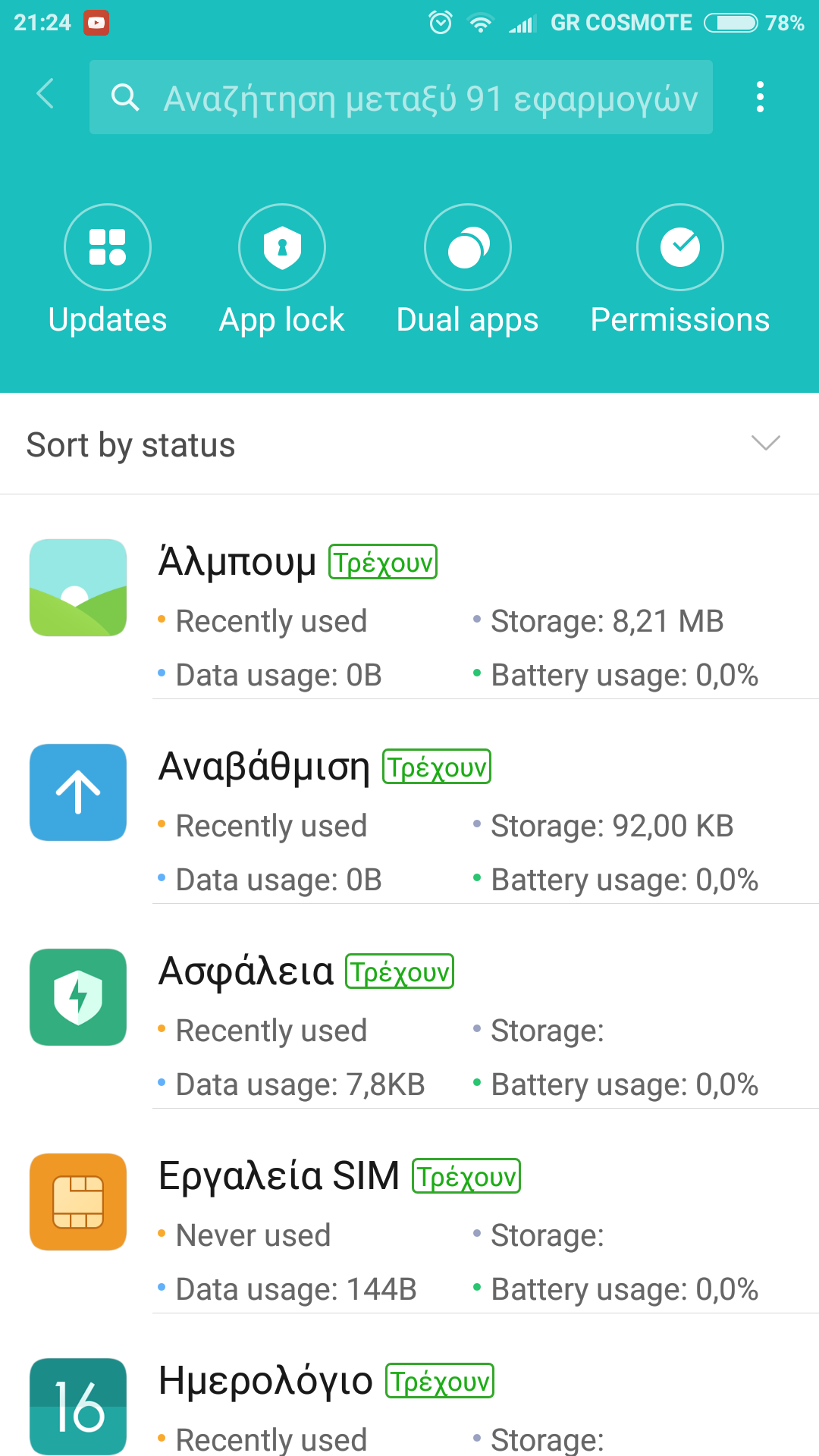Open Permissions
Screen dimensions: 819x1456
[x=680, y=271]
